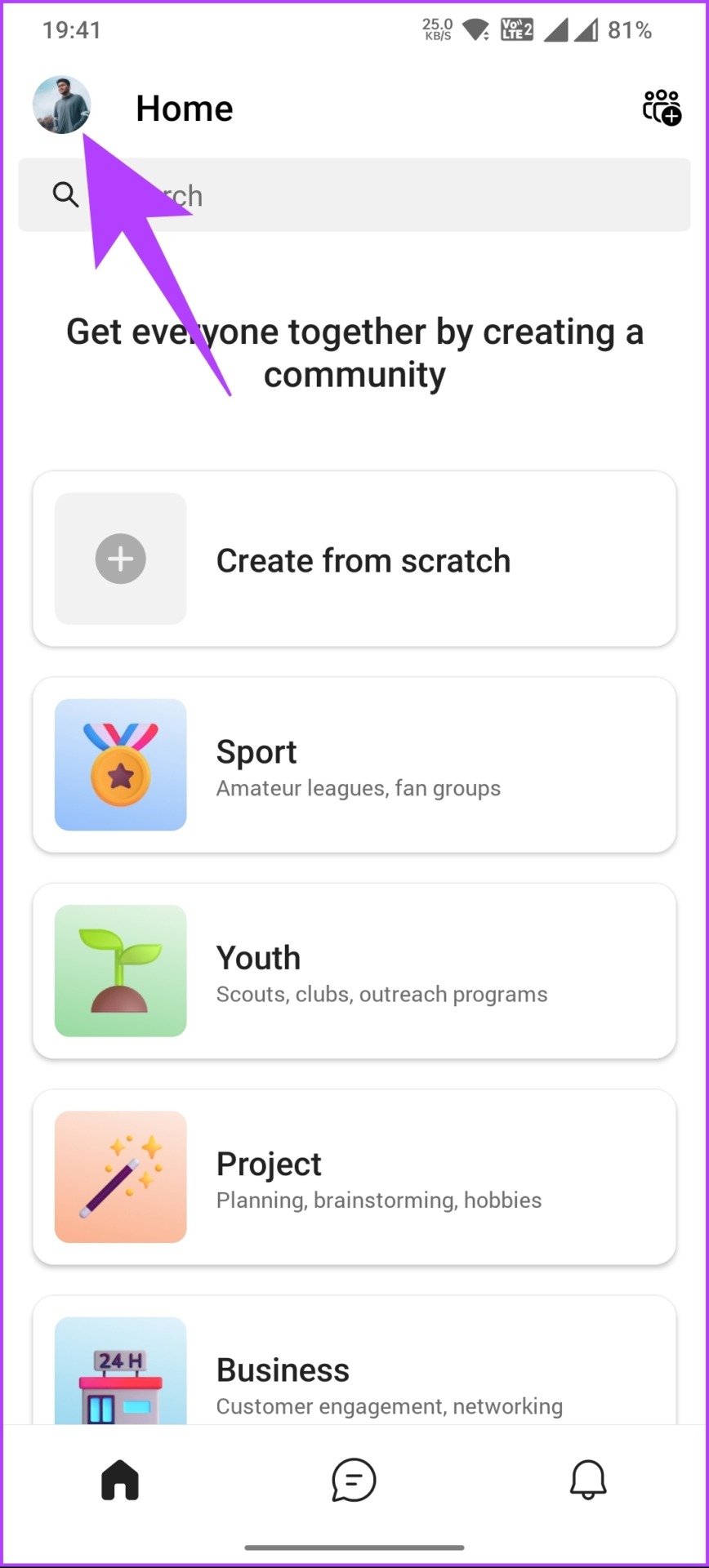This screenshot has width=709, height=1568.
Task: Select Create from scratch
Action: coord(354,559)
